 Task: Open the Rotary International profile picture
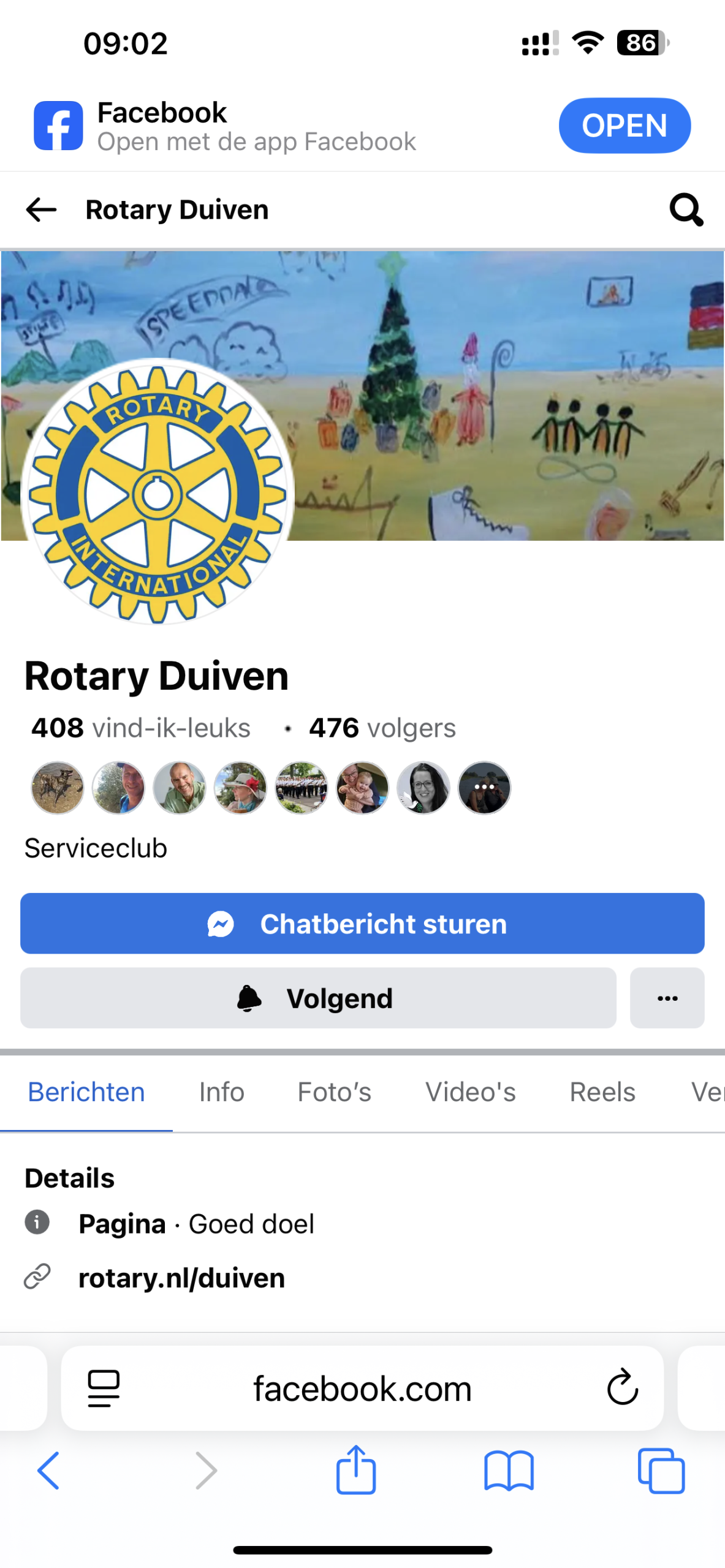(x=158, y=491)
